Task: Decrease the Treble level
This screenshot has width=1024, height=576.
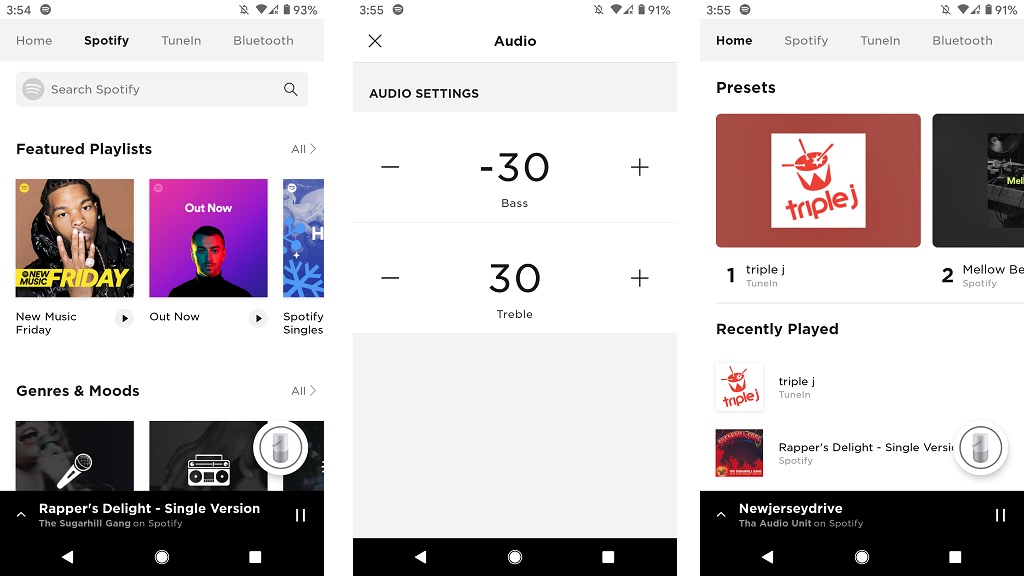Action: click(390, 278)
